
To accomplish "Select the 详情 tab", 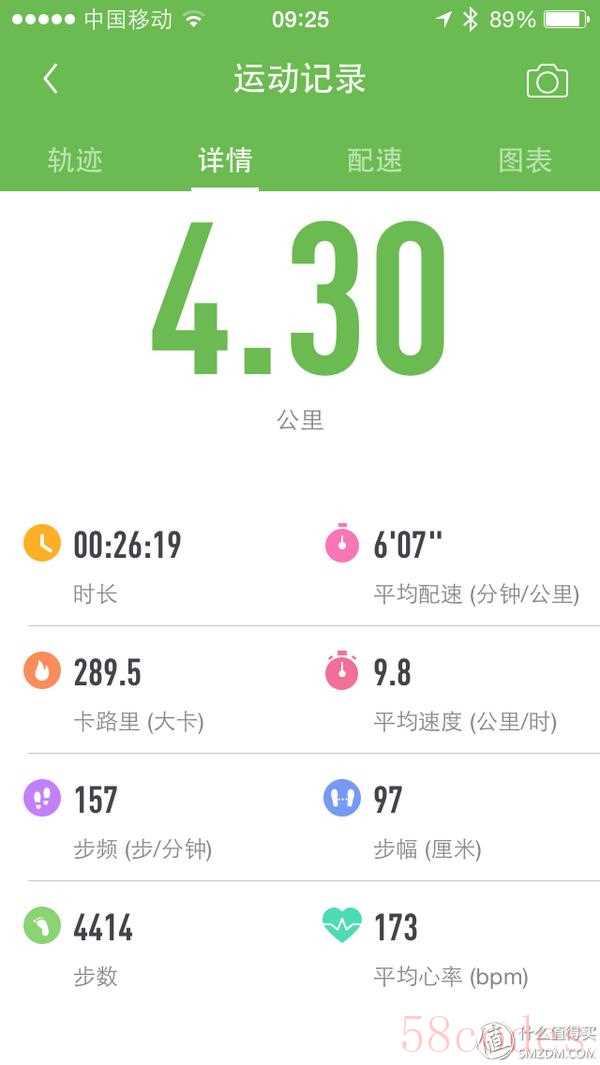I will [x=225, y=160].
